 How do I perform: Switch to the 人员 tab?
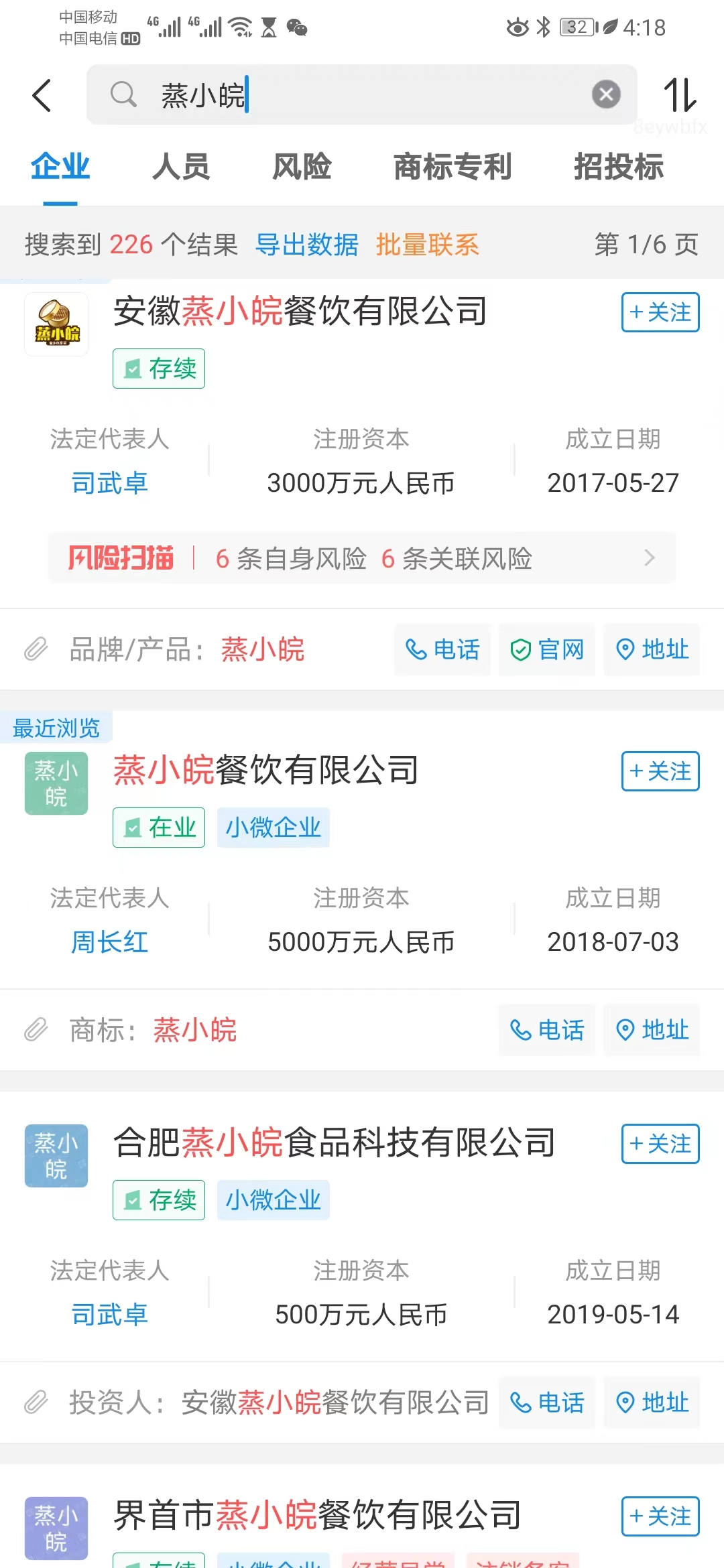click(181, 166)
